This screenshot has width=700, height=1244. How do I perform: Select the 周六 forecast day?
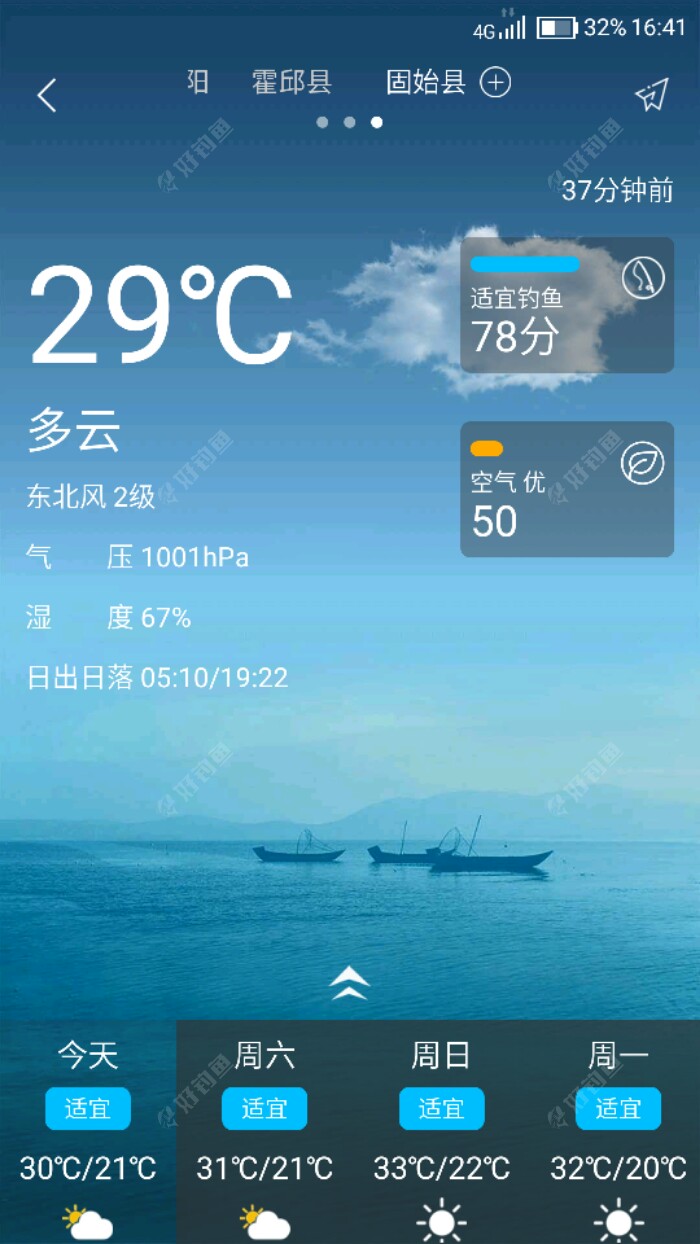point(264,1130)
